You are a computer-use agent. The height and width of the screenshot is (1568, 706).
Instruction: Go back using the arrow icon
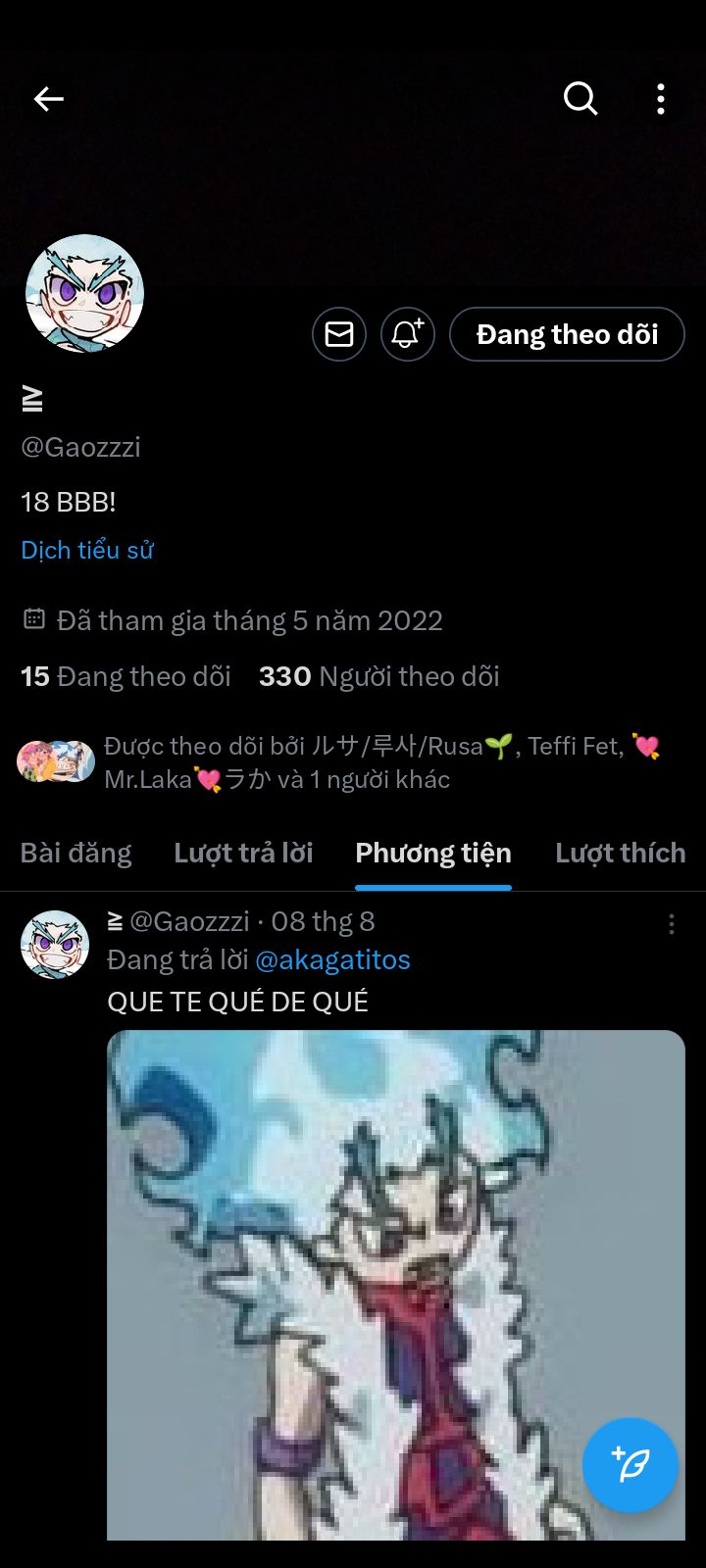pos(48,99)
